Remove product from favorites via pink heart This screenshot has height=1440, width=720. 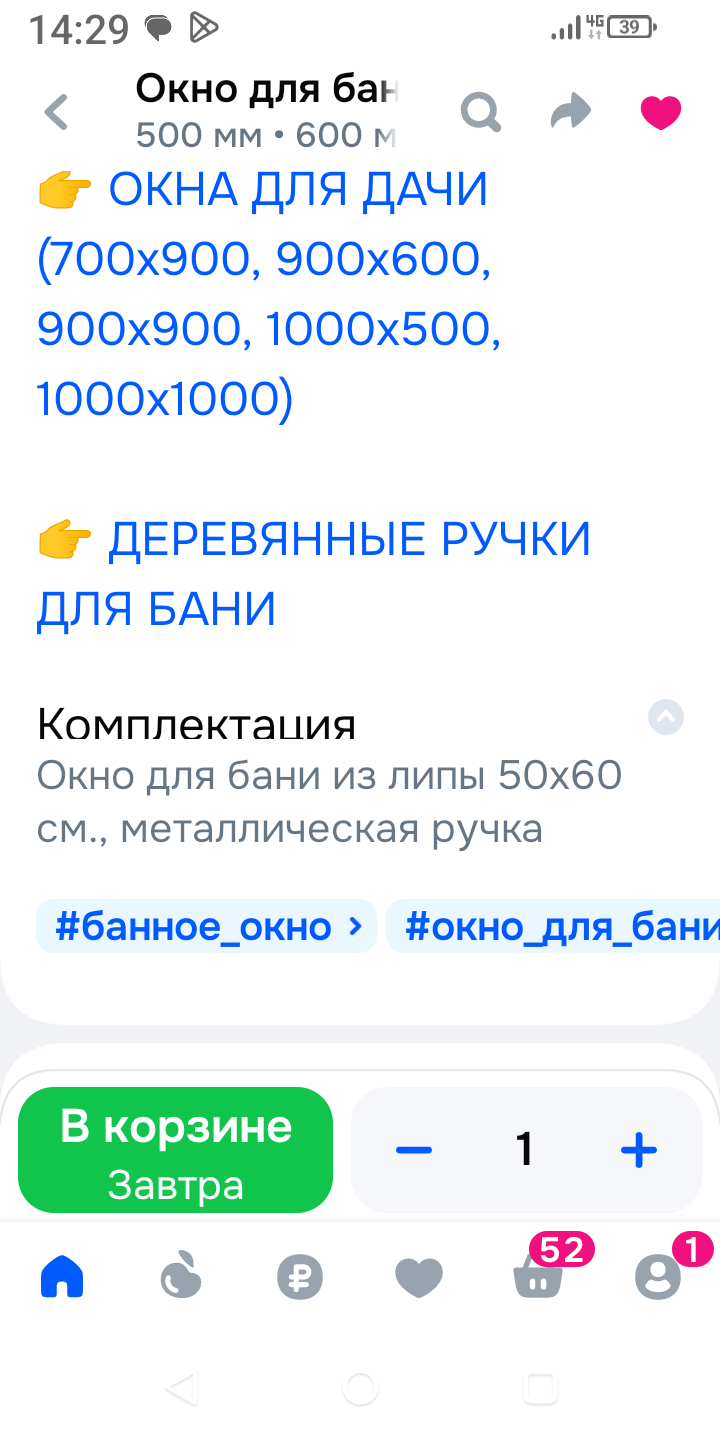[661, 112]
